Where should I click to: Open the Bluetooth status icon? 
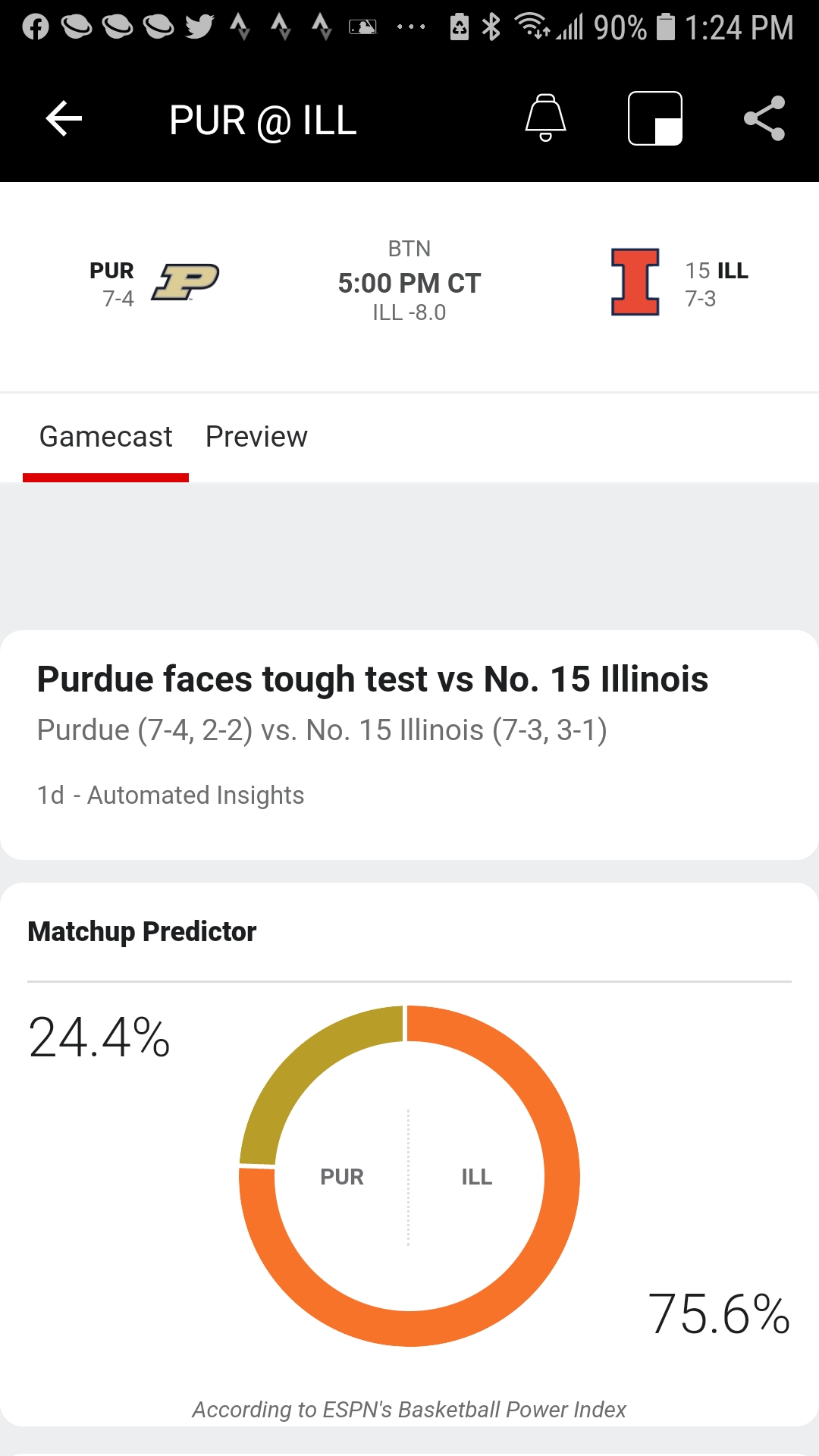tap(491, 27)
